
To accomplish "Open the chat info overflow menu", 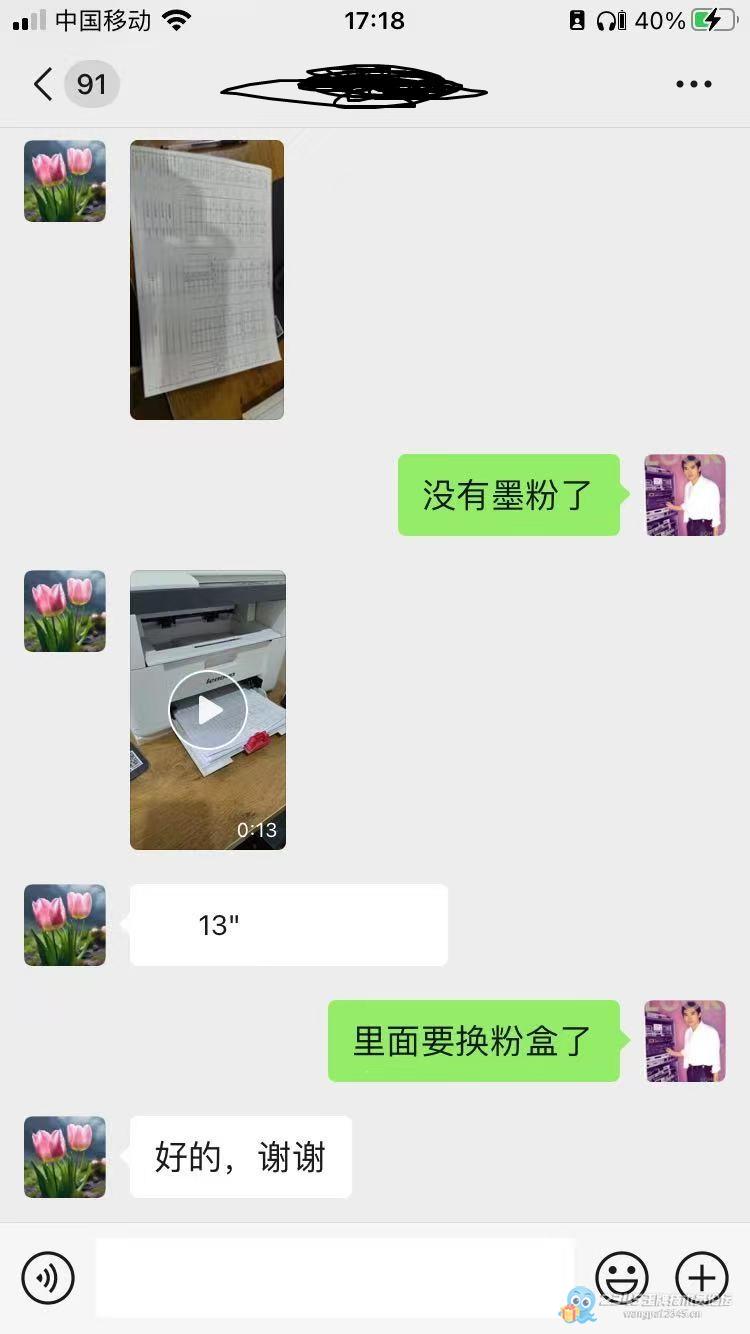I will [693, 84].
